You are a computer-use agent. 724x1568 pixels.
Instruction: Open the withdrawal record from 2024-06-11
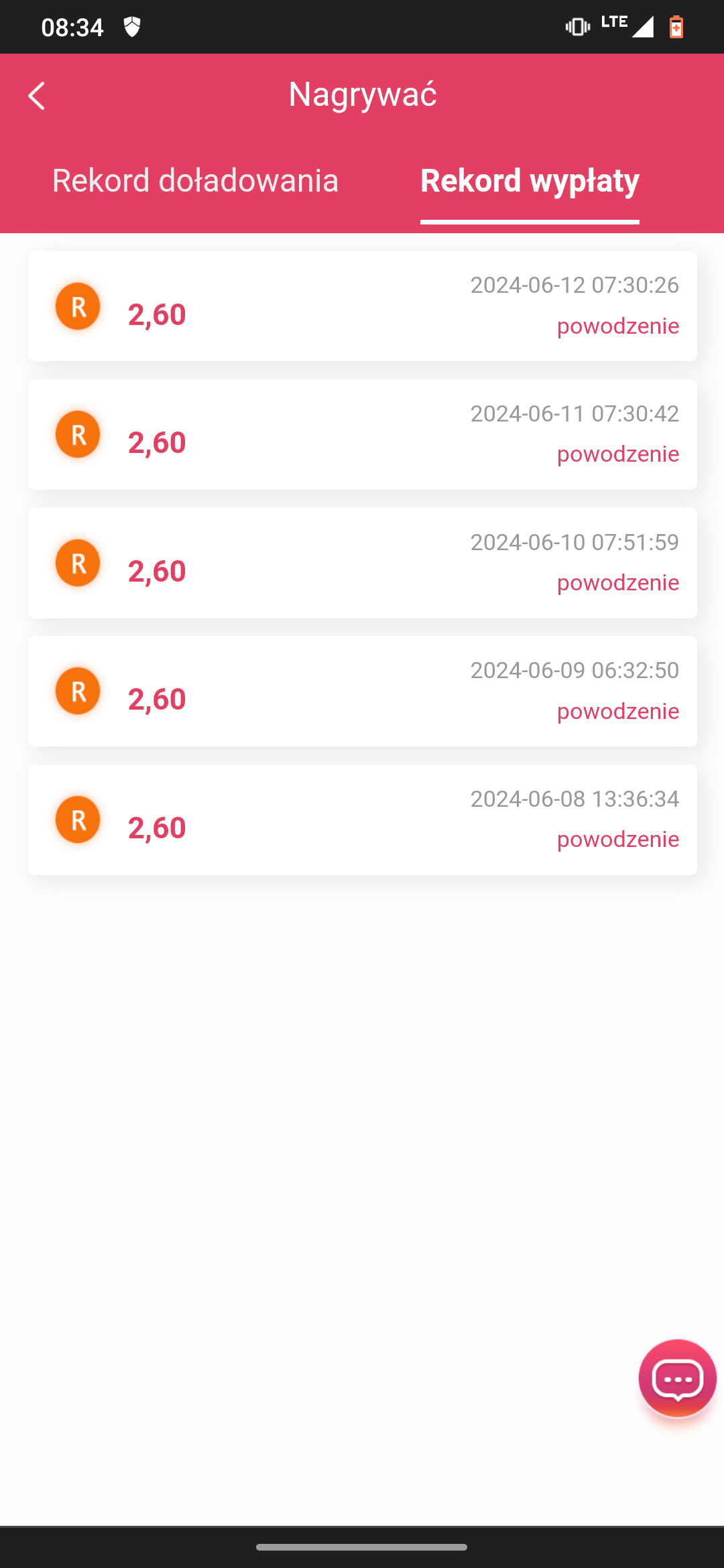coord(363,434)
